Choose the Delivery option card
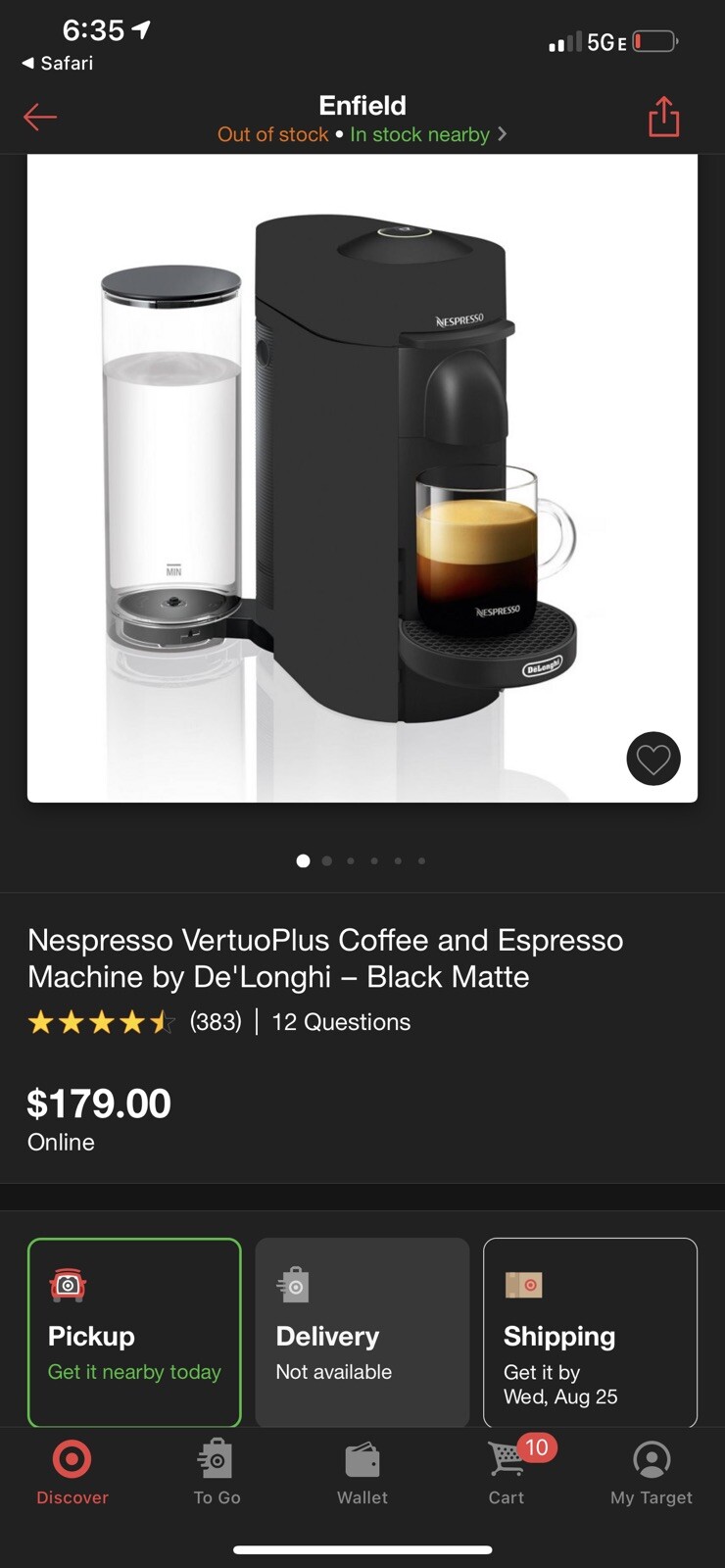The image size is (725, 1568). pyautogui.click(x=362, y=1333)
